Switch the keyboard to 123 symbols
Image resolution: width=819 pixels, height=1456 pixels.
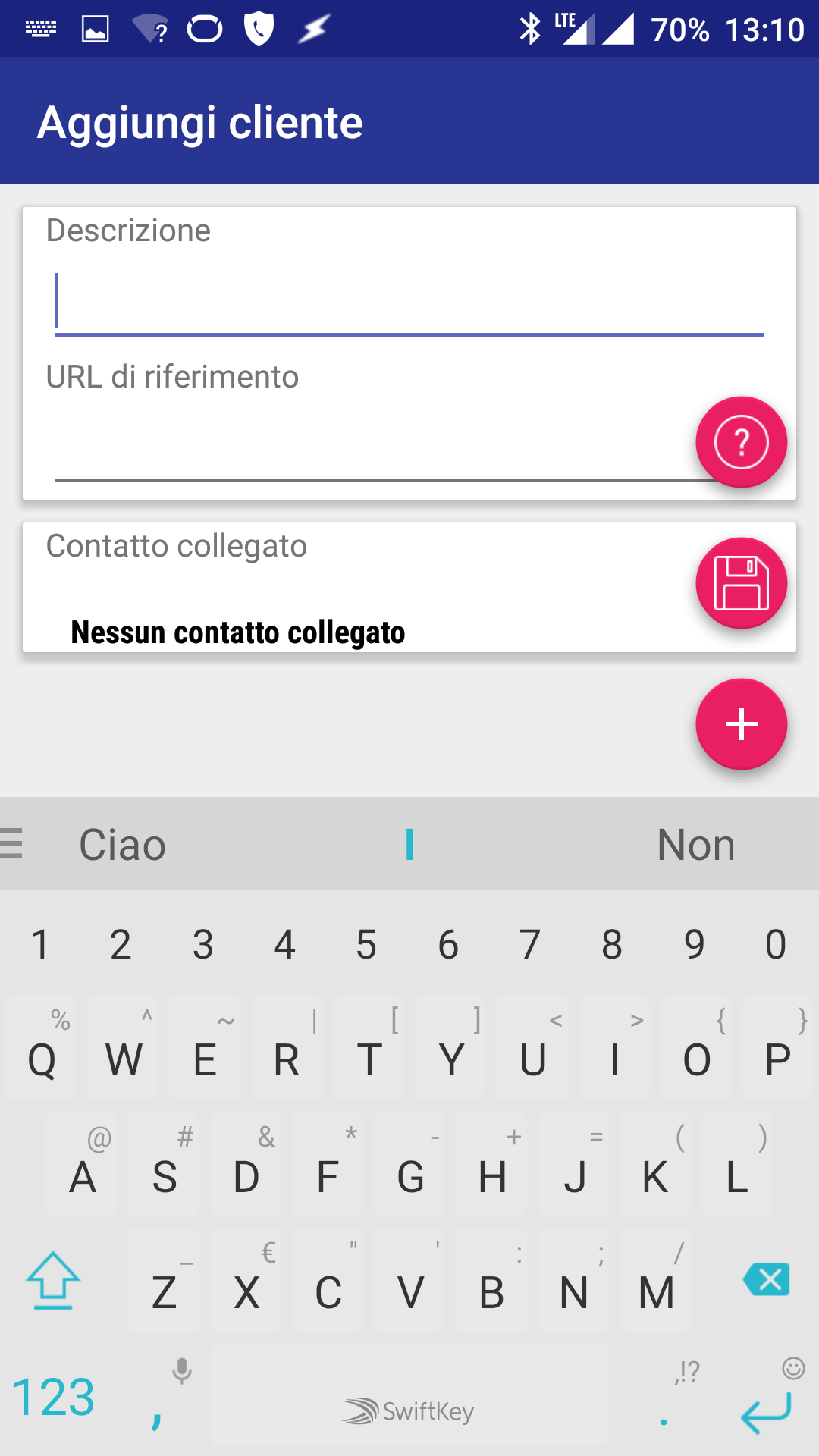pos(53,1397)
